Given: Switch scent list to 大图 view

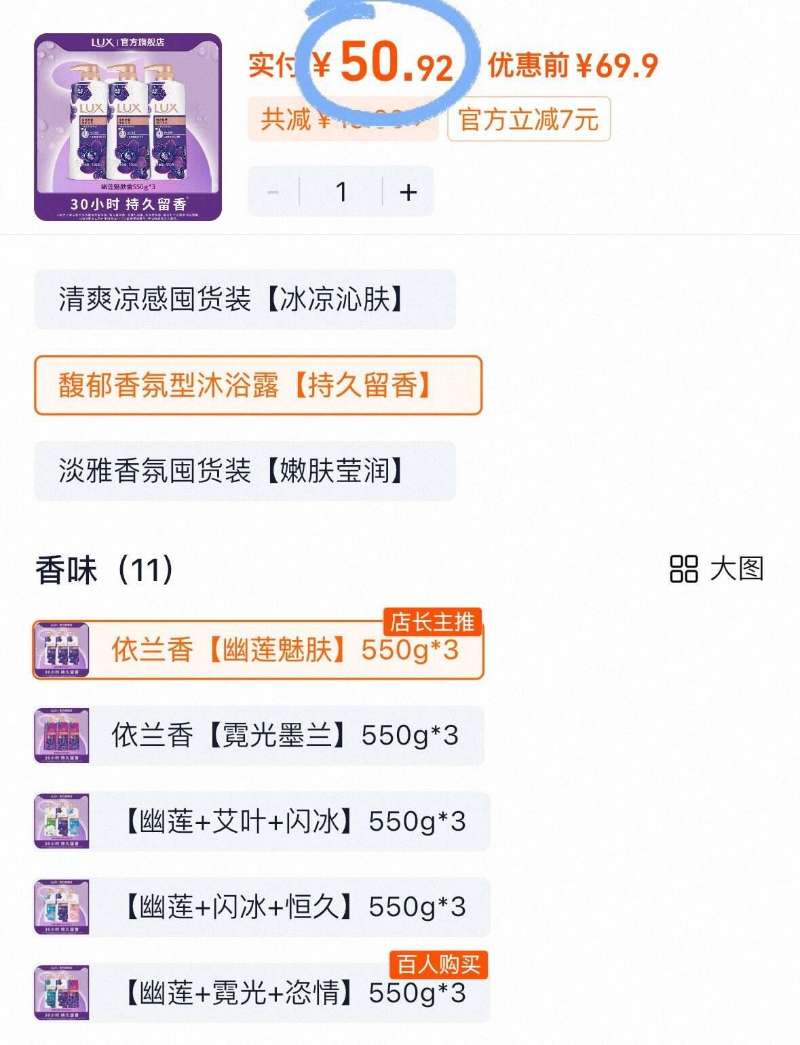Looking at the screenshot, I should click(716, 570).
